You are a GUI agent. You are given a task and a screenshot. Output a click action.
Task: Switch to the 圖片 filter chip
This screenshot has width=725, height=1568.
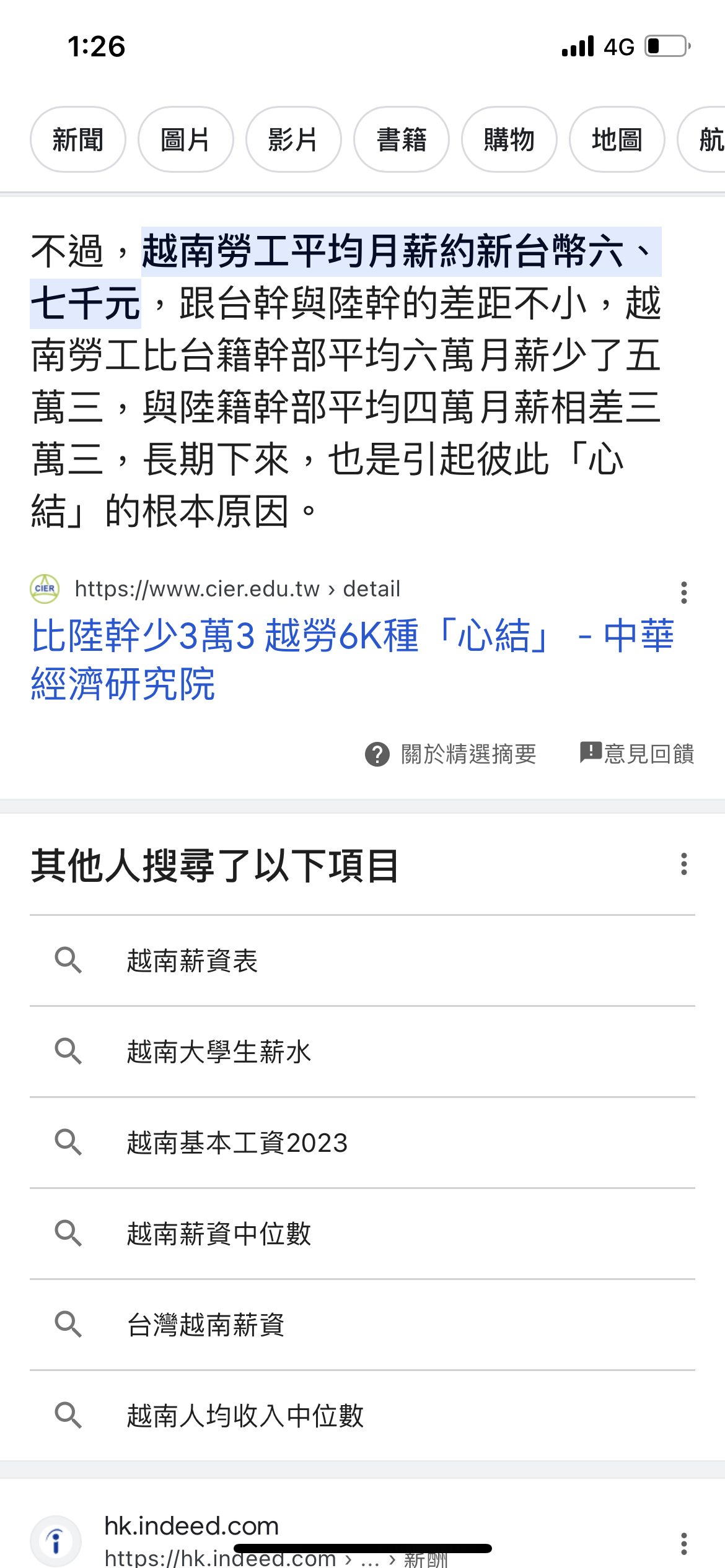[185, 139]
